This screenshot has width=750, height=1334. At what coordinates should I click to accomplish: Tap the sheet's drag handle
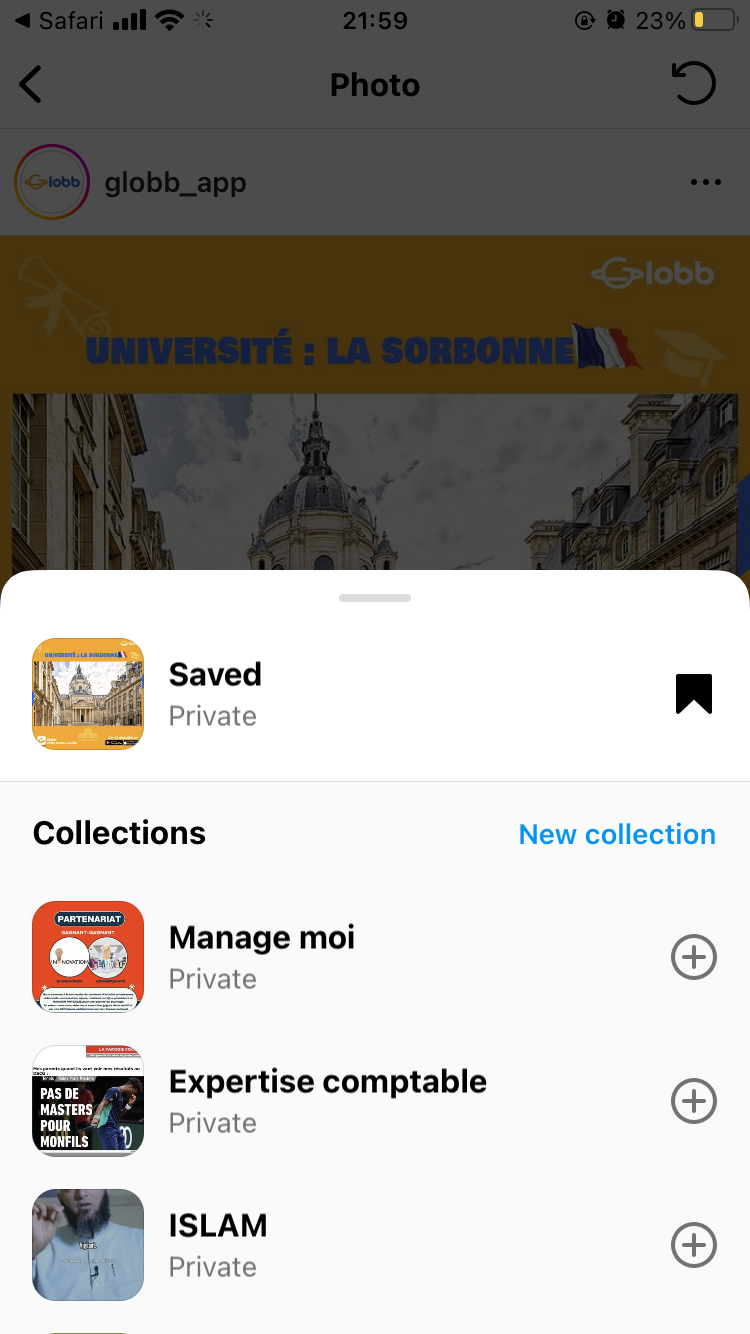pos(375,598)
